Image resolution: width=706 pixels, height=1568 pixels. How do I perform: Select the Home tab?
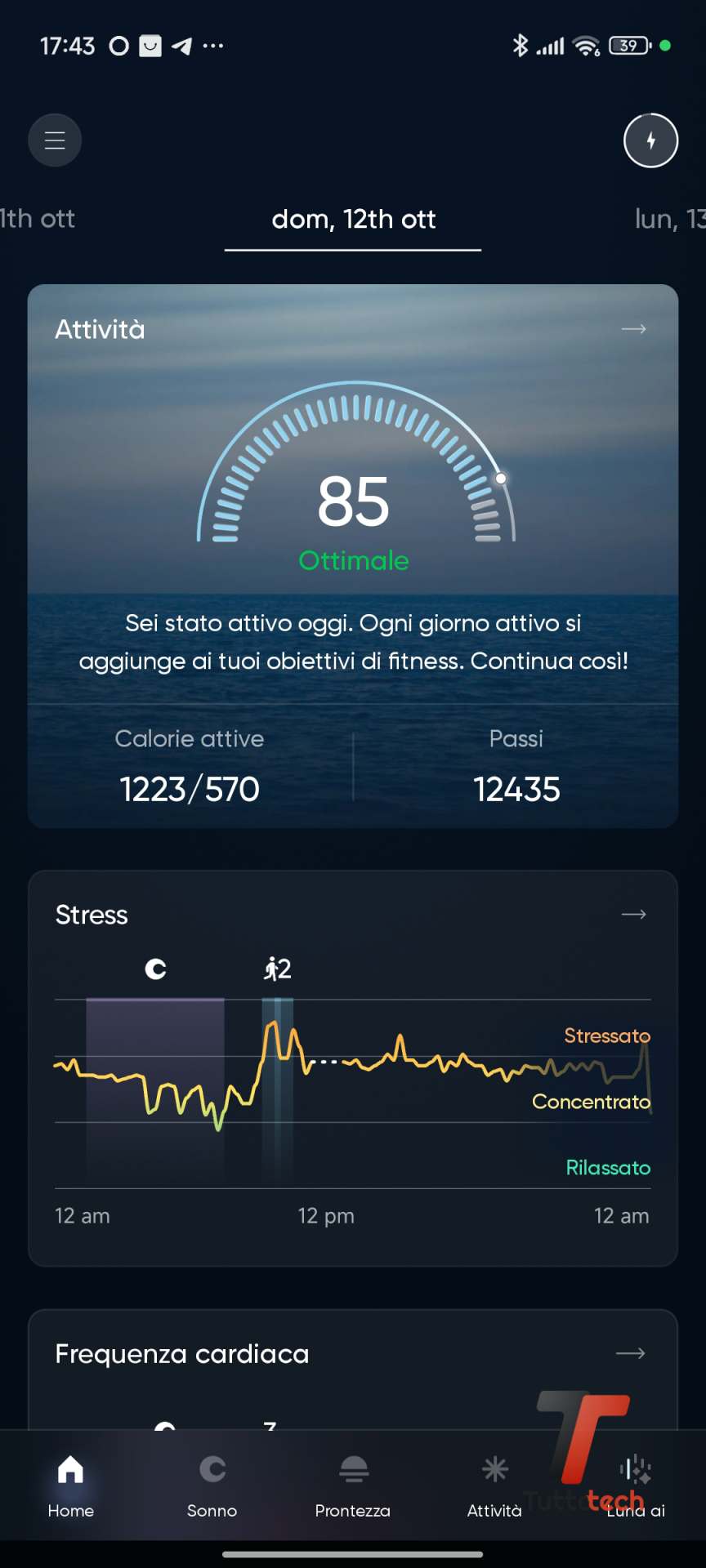click(70, 1485)
